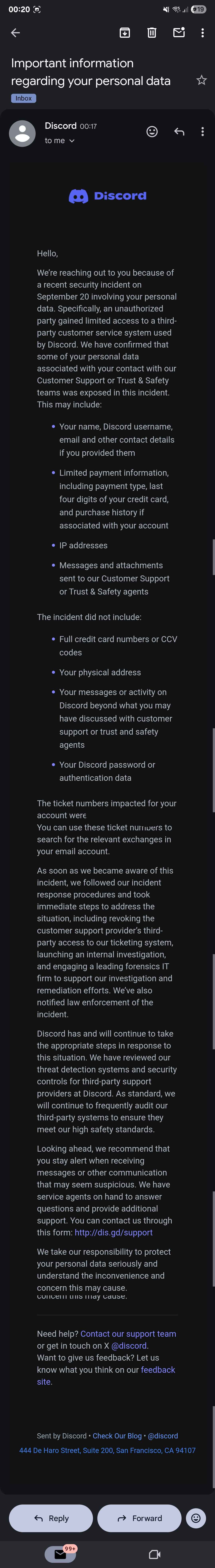215x1568 pixels.
Task: Switch to the Meet video tab
Action: (155, 1554)
